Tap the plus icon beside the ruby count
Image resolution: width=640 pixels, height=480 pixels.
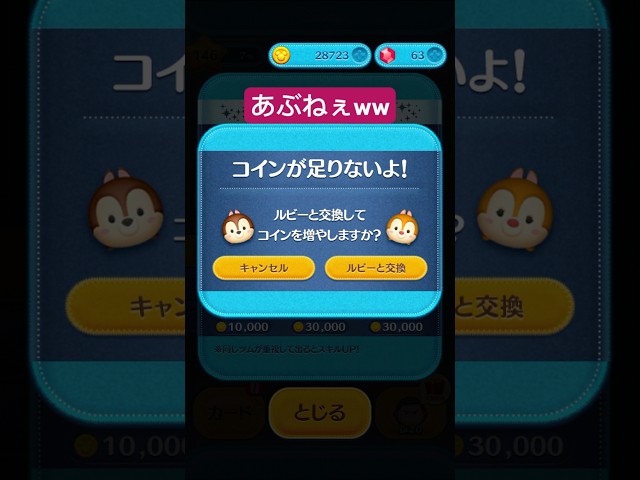[x=435, y=55]
